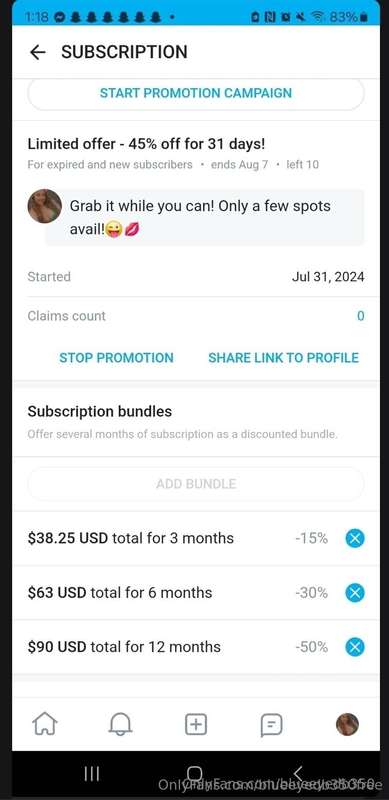The width and height of the screenshot is (389, 800).
Task: Go back from the Subscription screen
Action: [38, 52]
